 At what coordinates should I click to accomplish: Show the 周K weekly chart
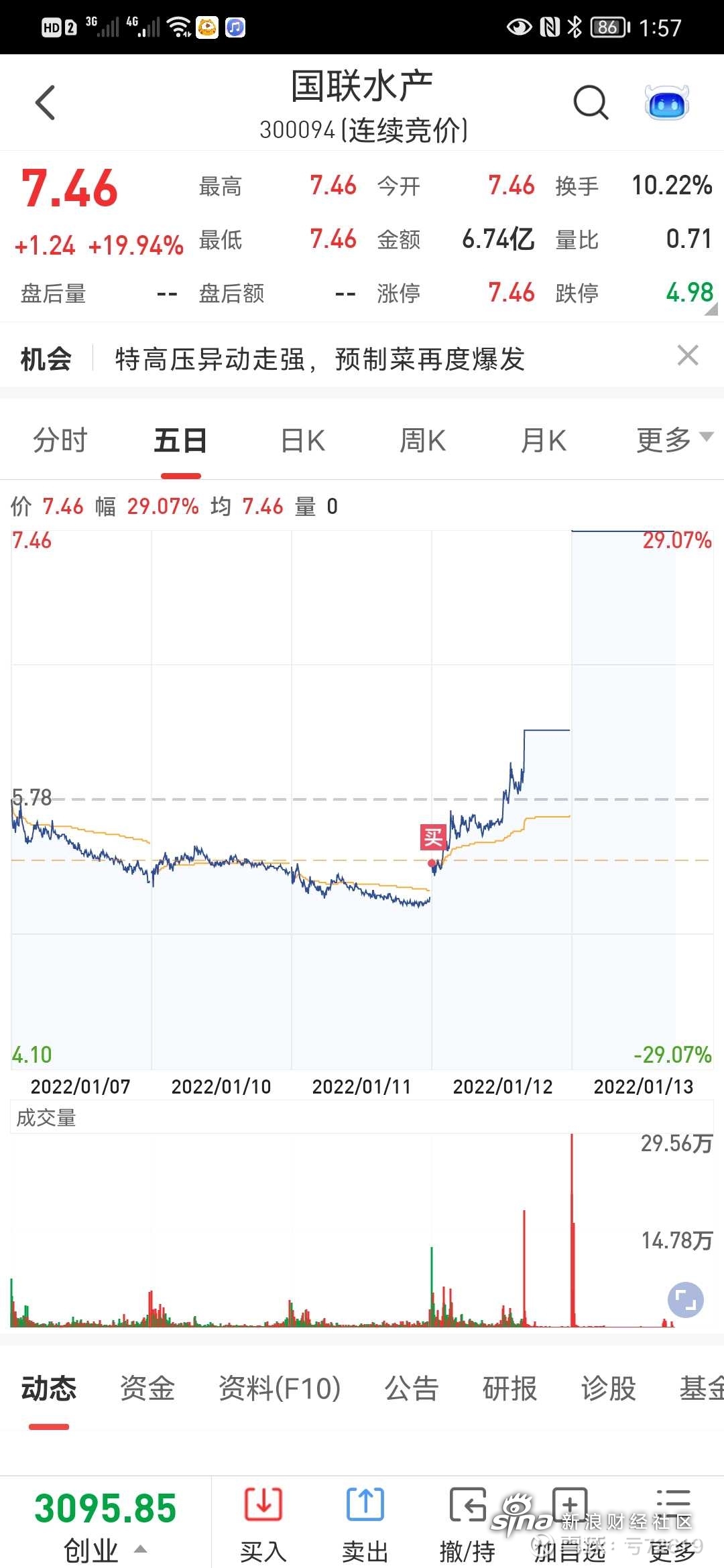422,441
